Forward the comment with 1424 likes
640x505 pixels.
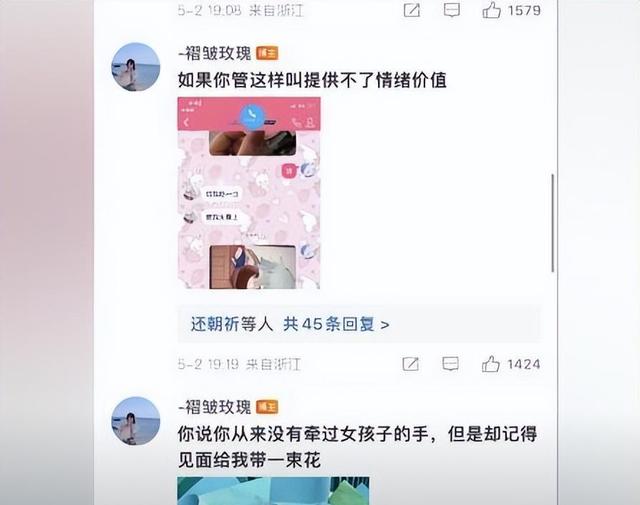coord(411,364)
